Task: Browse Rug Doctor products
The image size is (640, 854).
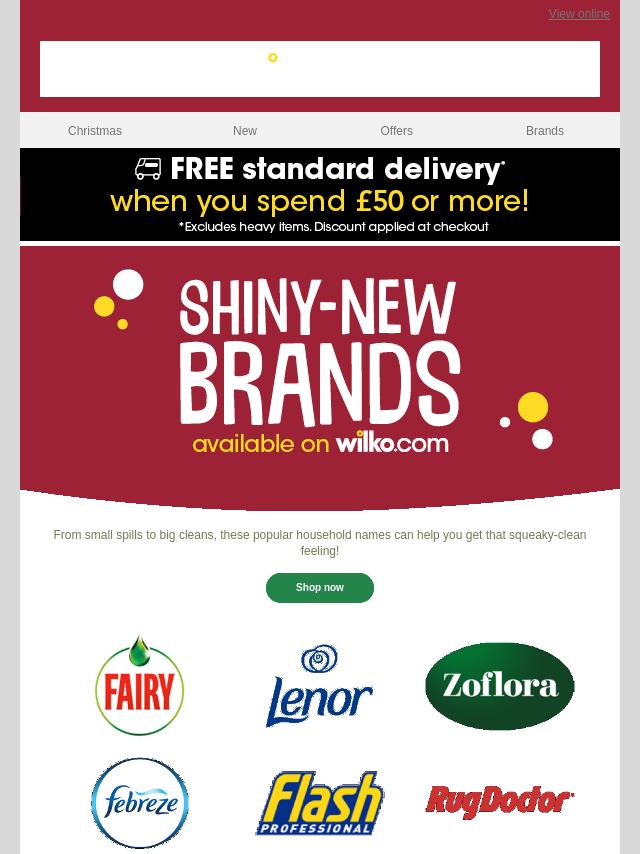Action: point(499,802)
